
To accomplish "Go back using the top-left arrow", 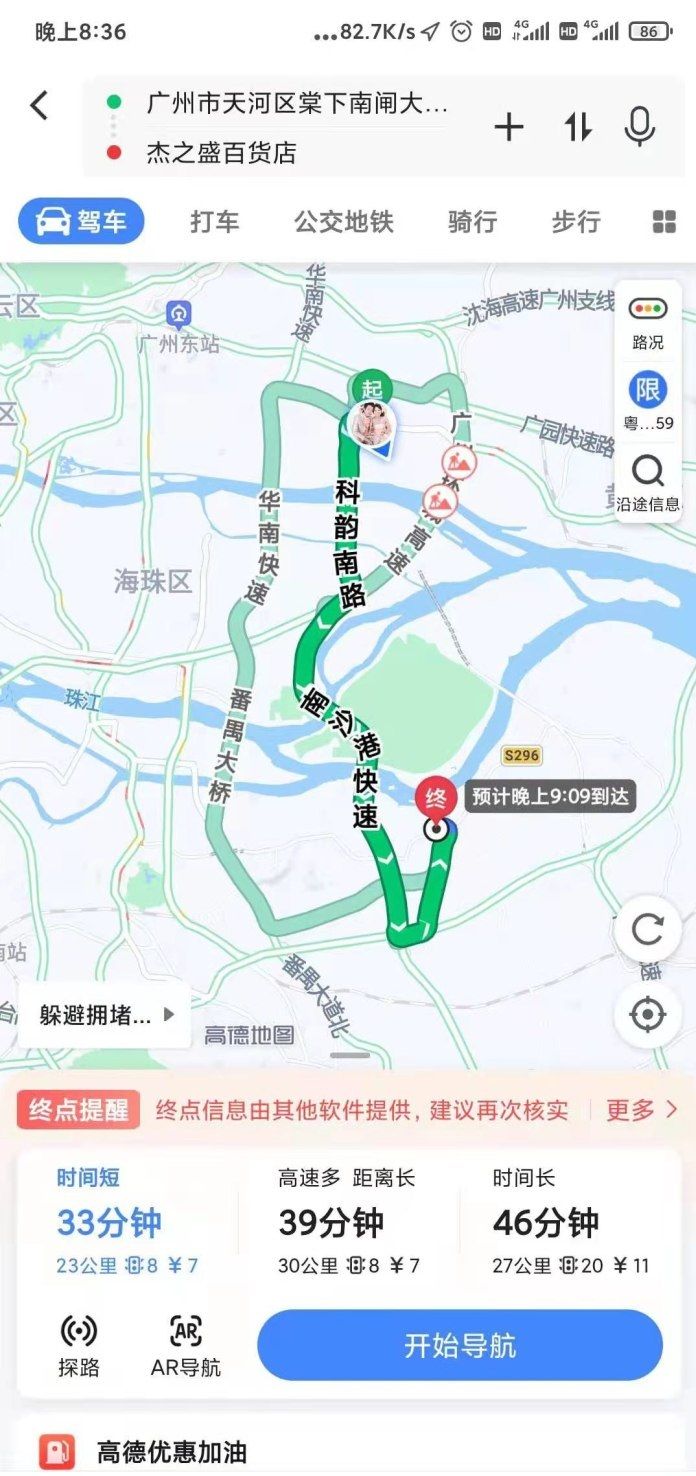I will click(x=39, y=105).
